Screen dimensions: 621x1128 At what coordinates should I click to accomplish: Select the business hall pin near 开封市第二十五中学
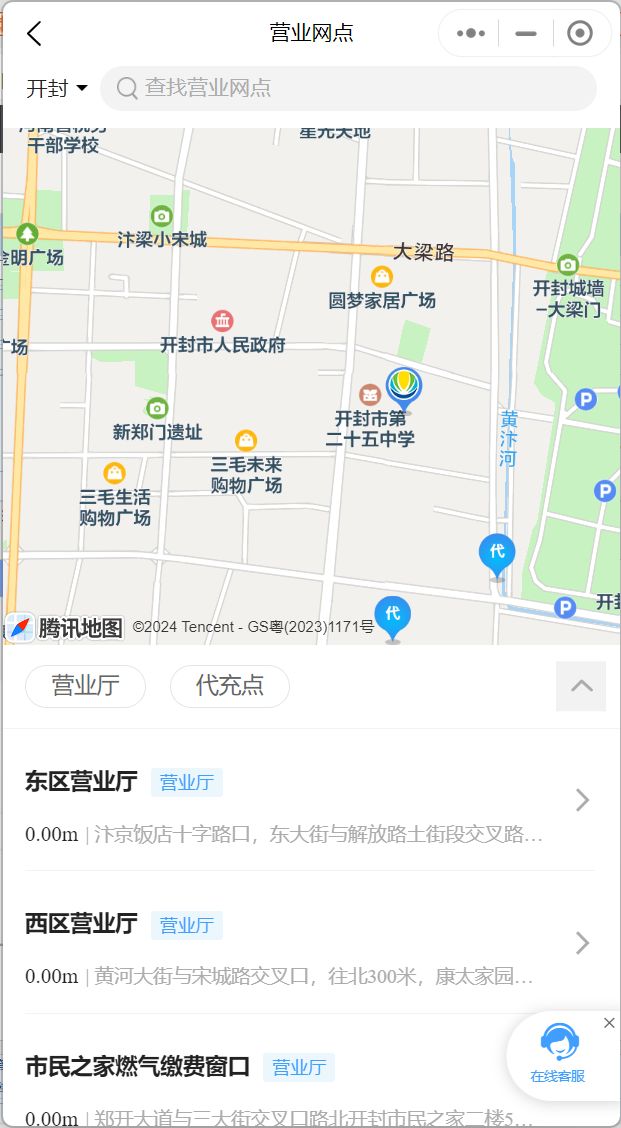[404, 388]
